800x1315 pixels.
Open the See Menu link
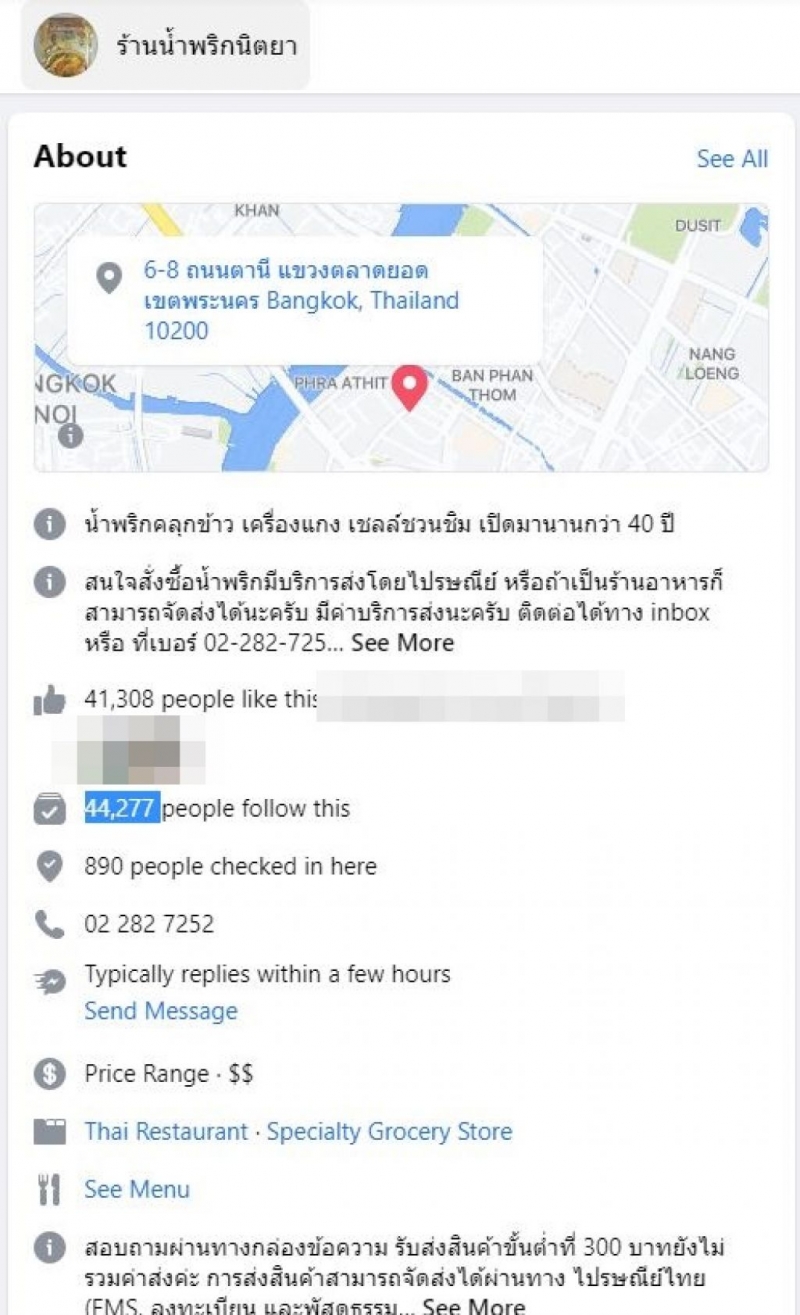point(136,1189)
